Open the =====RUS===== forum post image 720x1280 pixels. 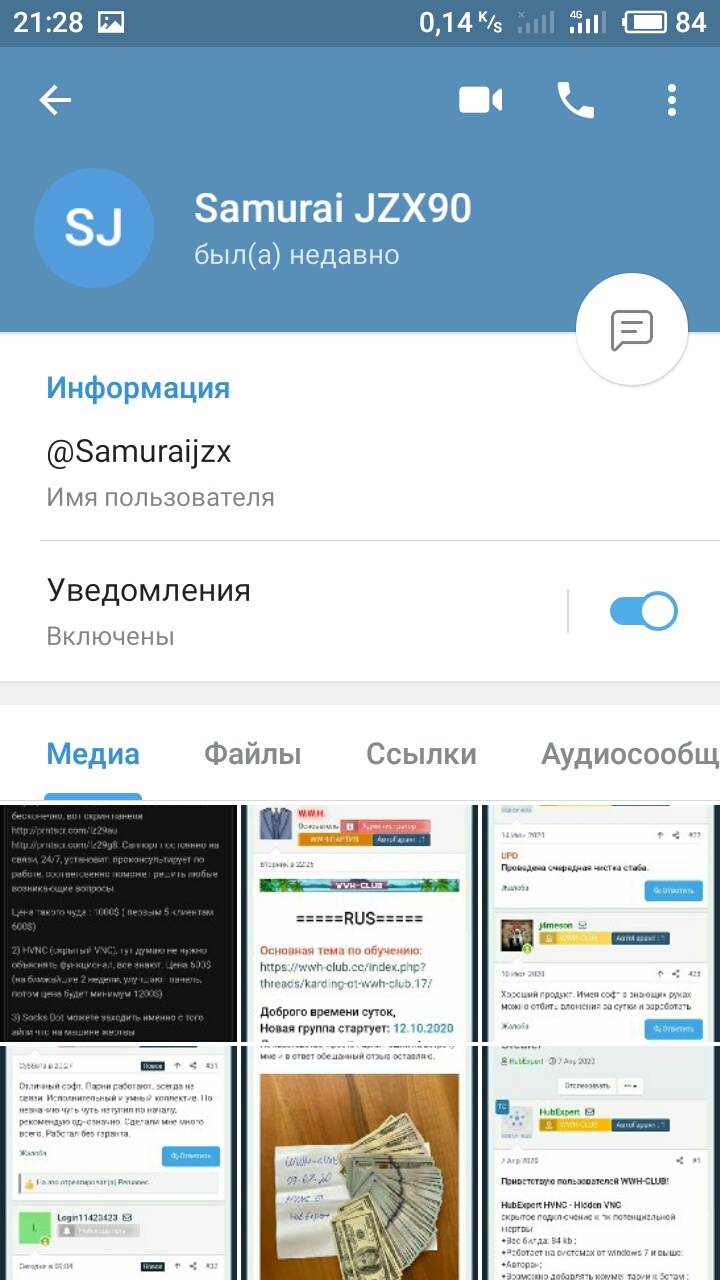click(x=359, y=923)
